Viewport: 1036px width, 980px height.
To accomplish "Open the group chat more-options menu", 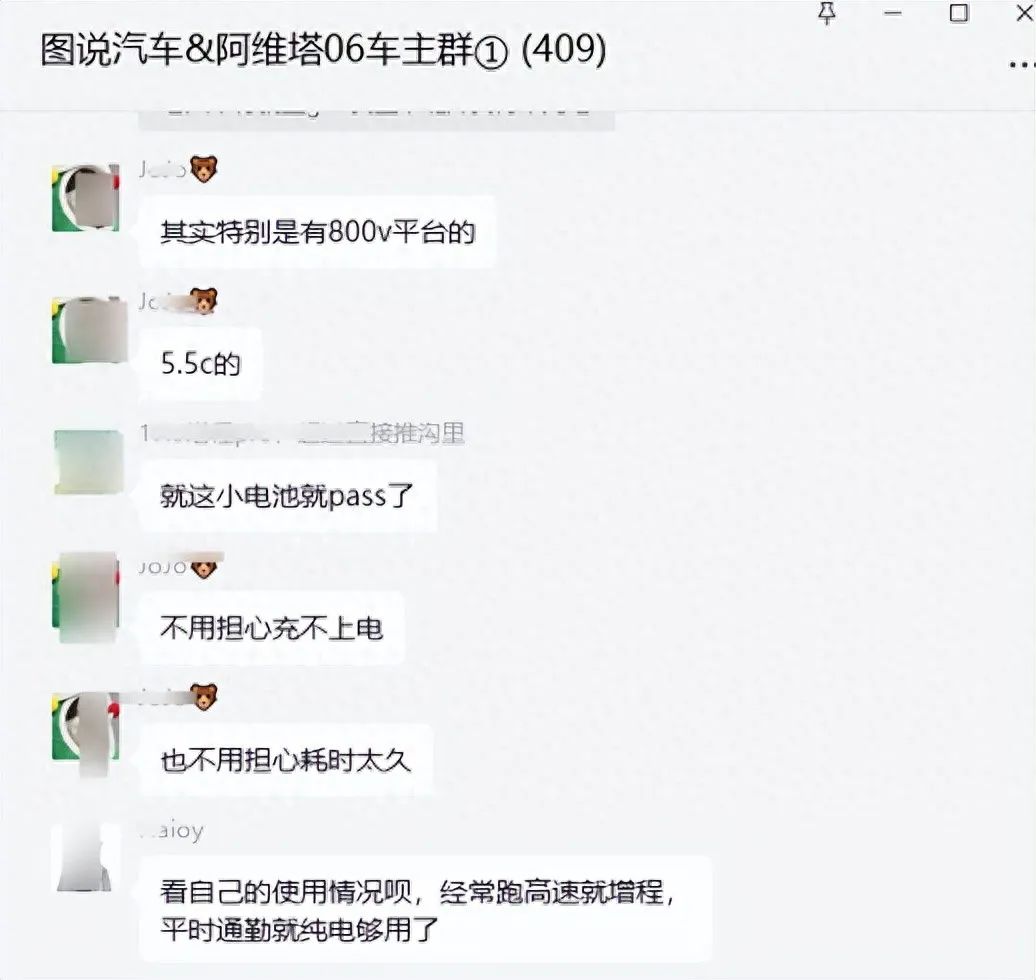I will [1018, 63].
